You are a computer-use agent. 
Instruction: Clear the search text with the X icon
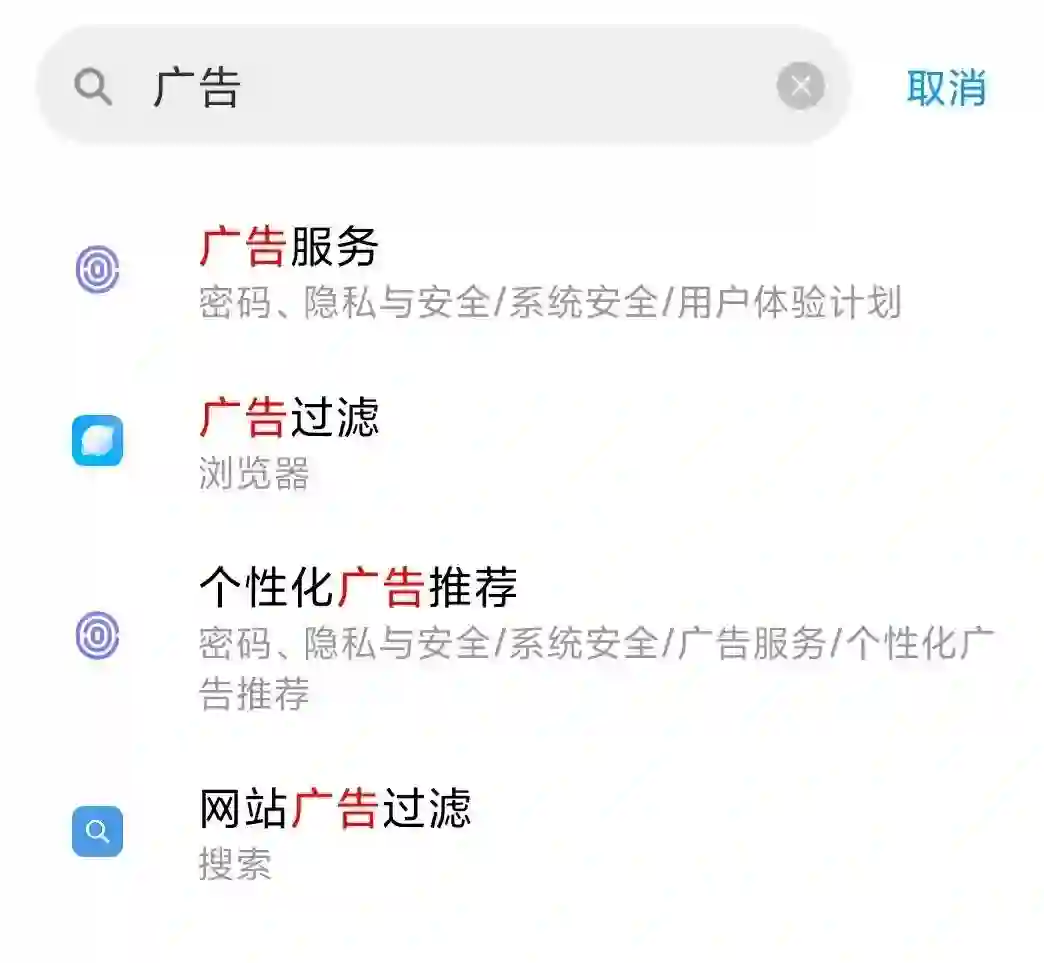click(x=800, y=87)
